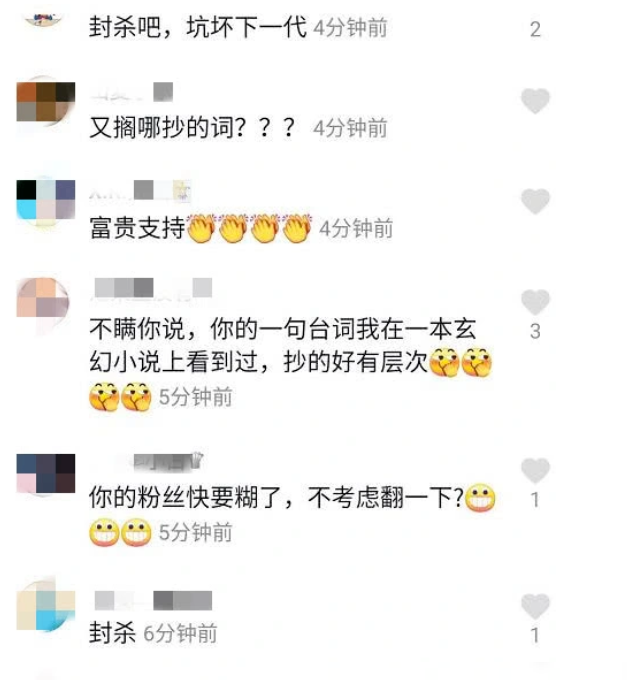Screen dimensions: 630x680
Task: Like the "封杀" comment from 6分钟前
Action: [535, 606]
